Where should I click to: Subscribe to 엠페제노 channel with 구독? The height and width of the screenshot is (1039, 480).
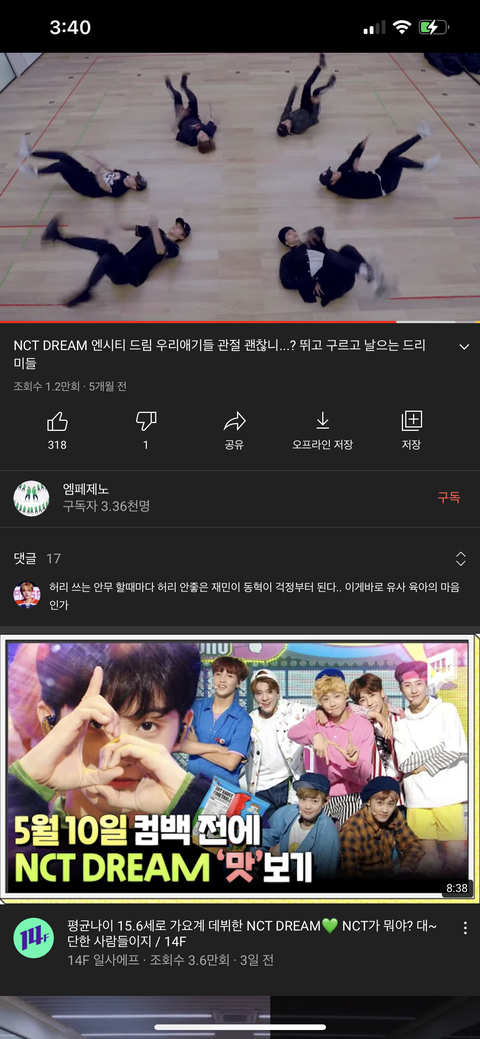click(449, 498)
